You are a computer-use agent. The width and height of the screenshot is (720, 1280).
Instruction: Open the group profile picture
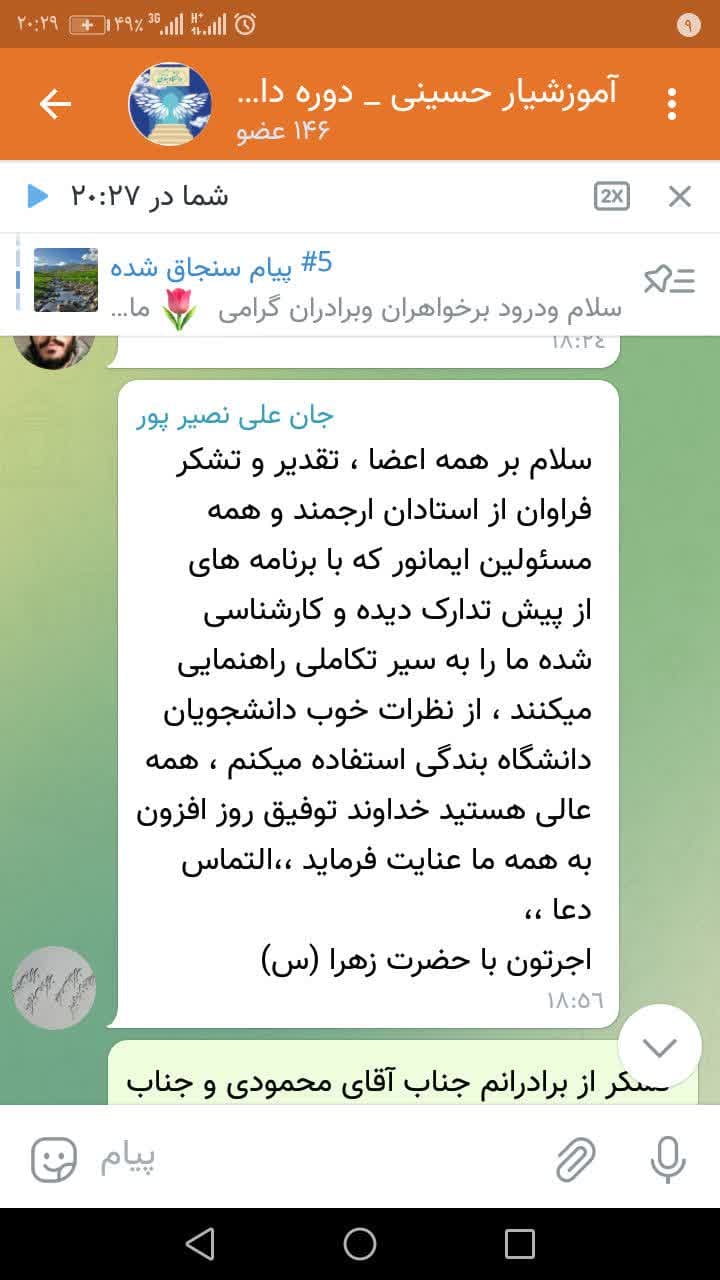(170, 104)
